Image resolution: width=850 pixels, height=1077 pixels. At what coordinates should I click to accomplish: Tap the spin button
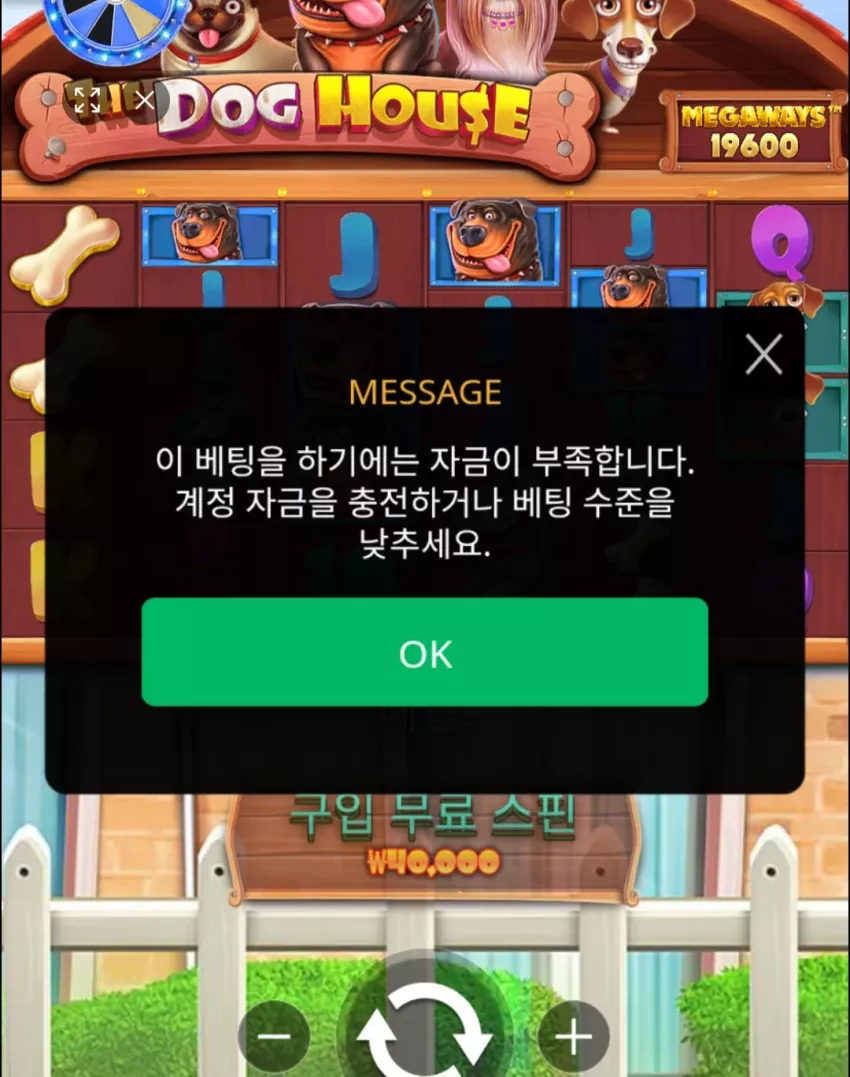coord(425,1022)
